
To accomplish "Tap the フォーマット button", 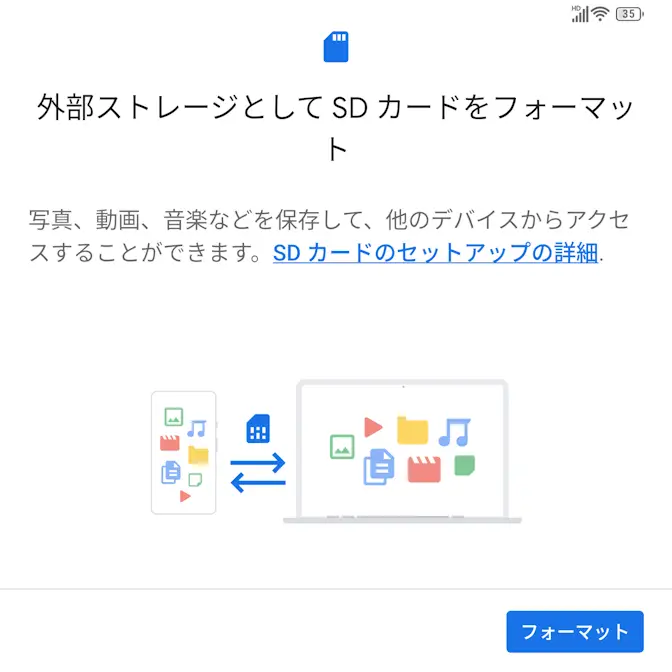I will tap(575, 632).
